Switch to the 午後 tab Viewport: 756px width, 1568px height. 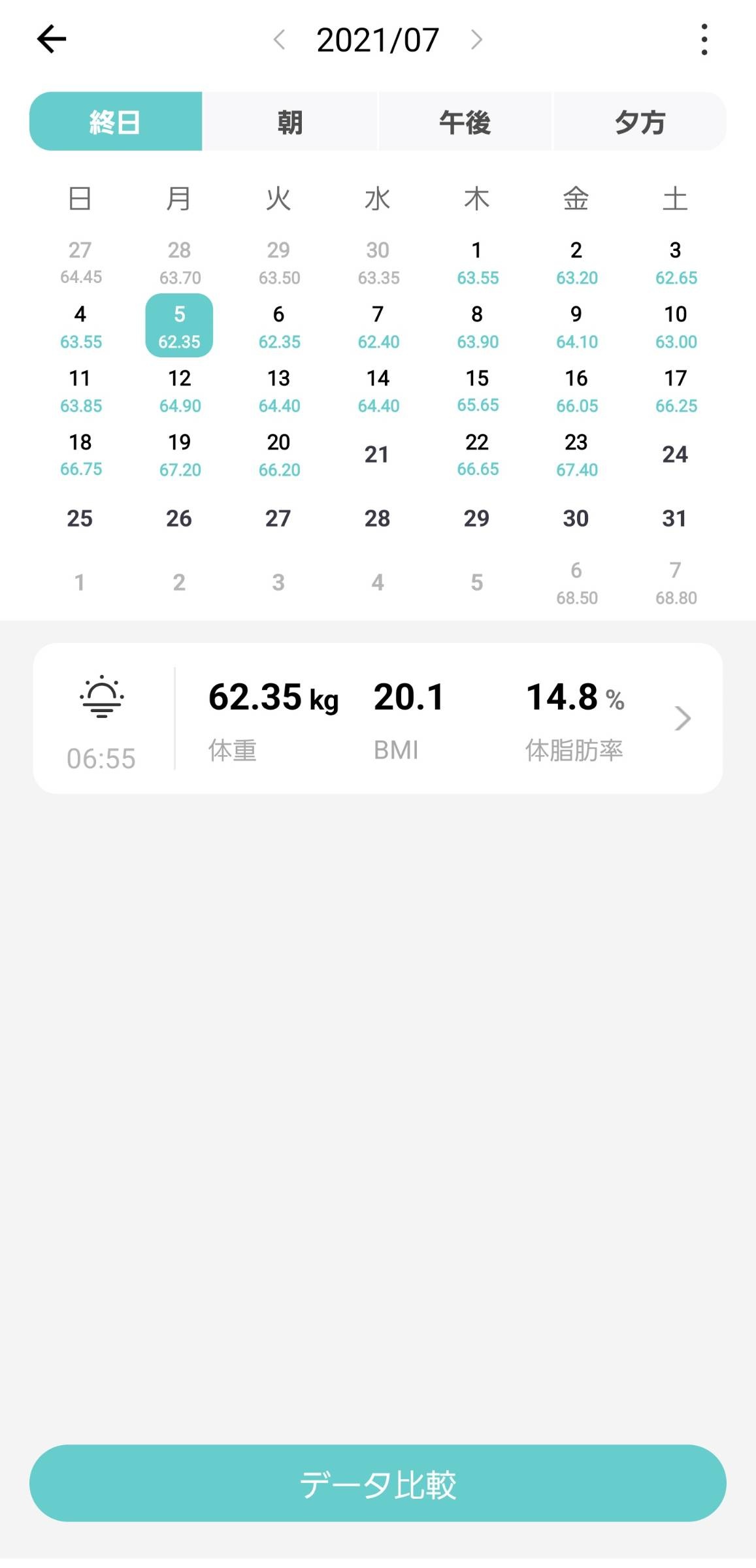[465, 122]
